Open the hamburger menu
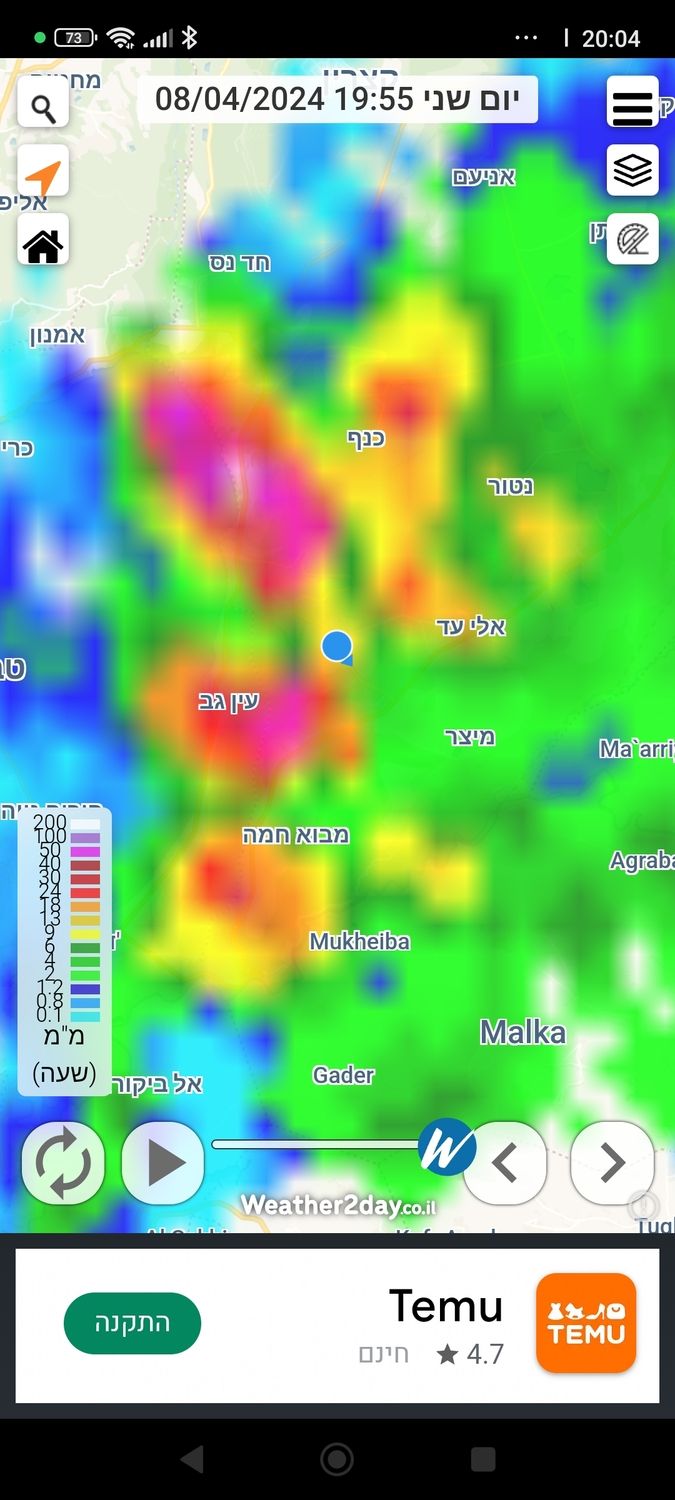 click(x=632, y=103)
